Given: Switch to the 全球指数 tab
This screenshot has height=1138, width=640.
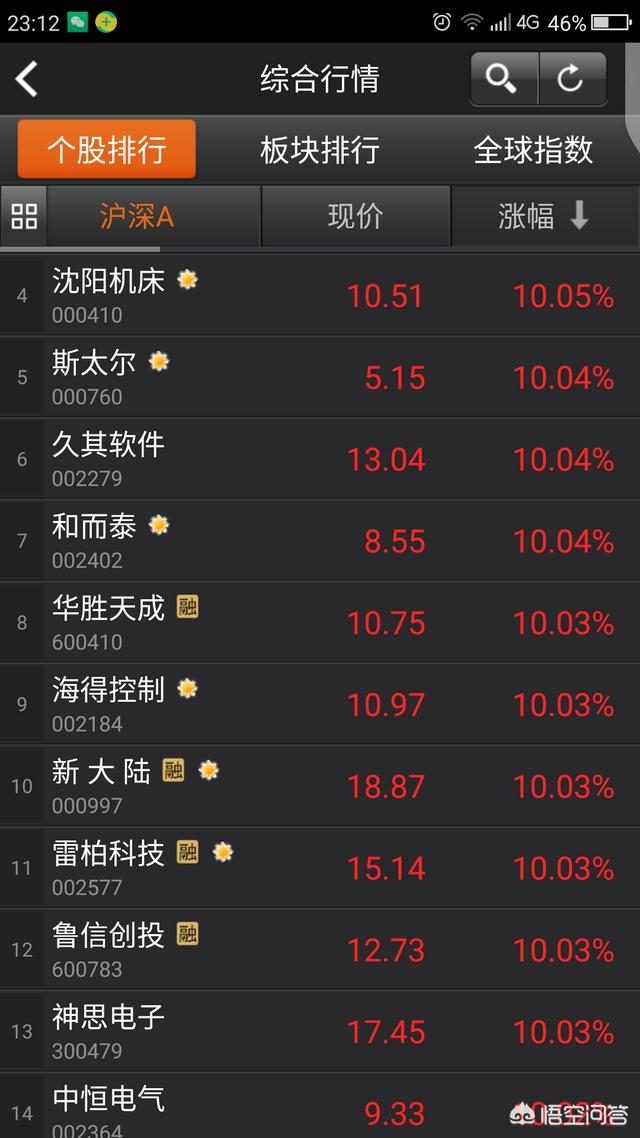Looking at the screenshot, I should [533, 150].
